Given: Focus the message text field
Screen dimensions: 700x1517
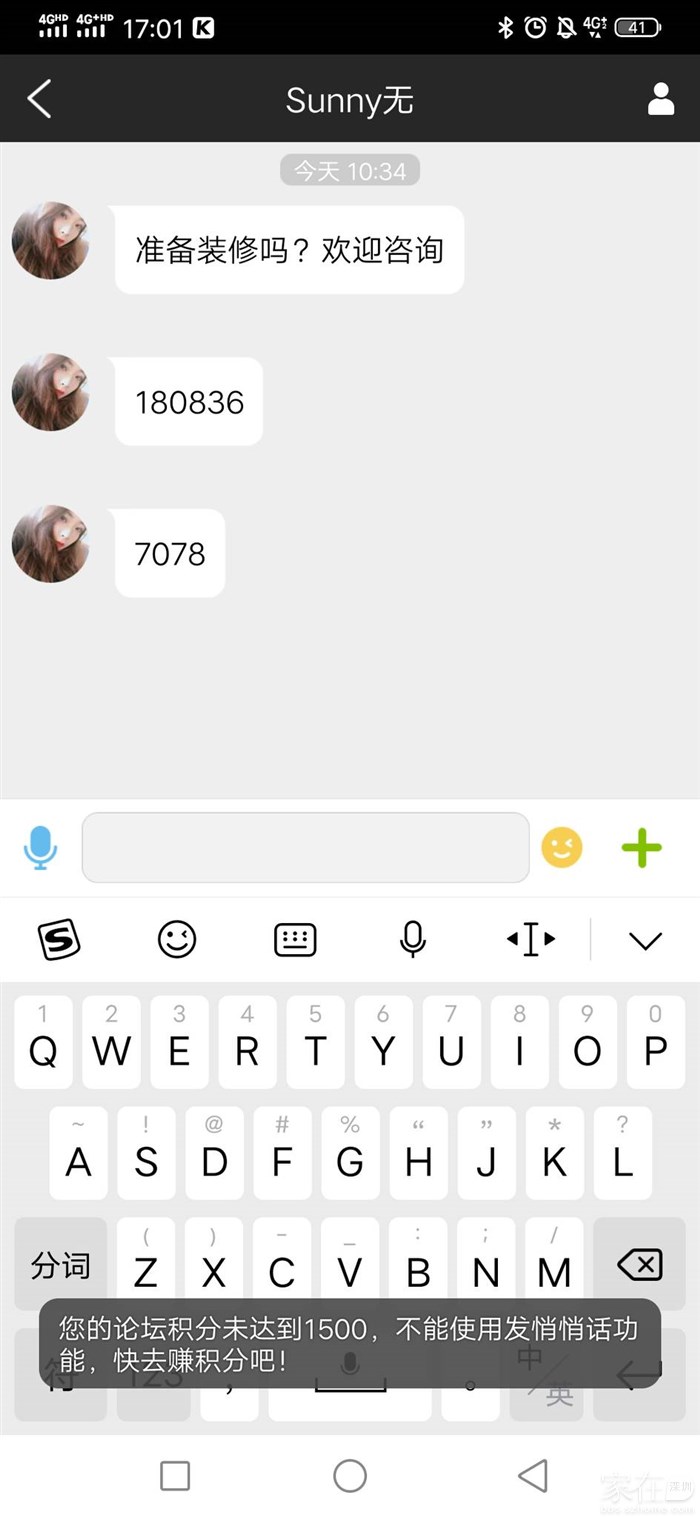Looking at the screenshot, I should pyautogui.click(x=305, y=848).
